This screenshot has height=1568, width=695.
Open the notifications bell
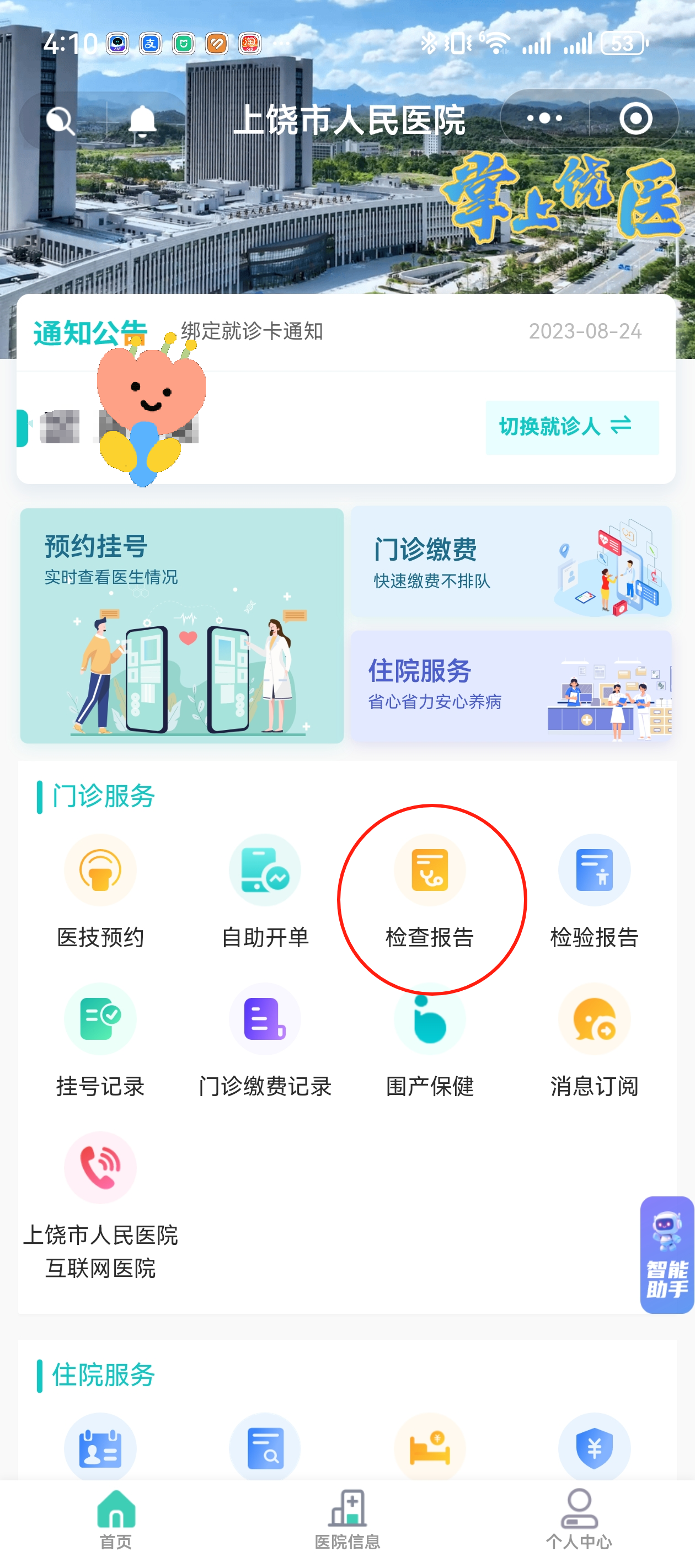(142, 121)
